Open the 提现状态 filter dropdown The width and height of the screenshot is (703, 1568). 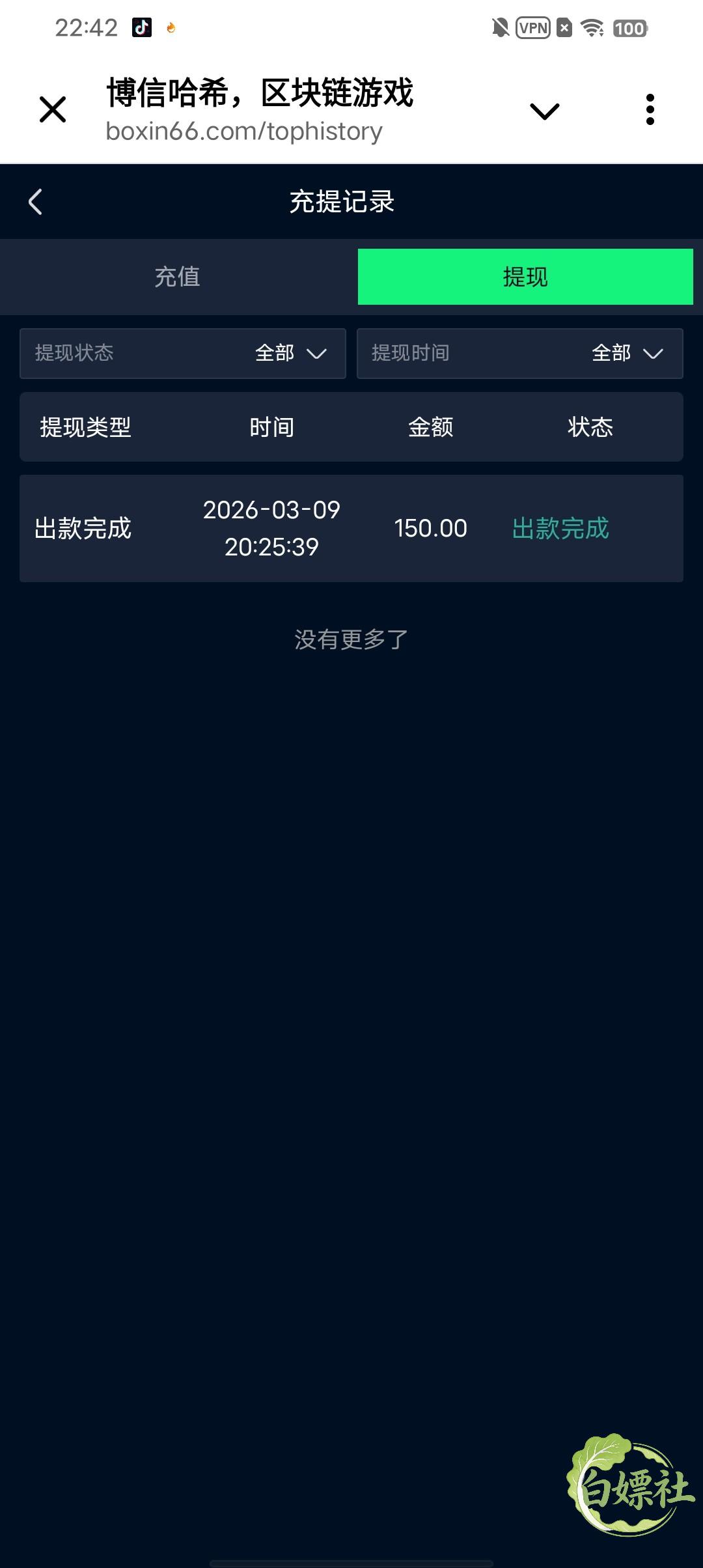(183, 354)
